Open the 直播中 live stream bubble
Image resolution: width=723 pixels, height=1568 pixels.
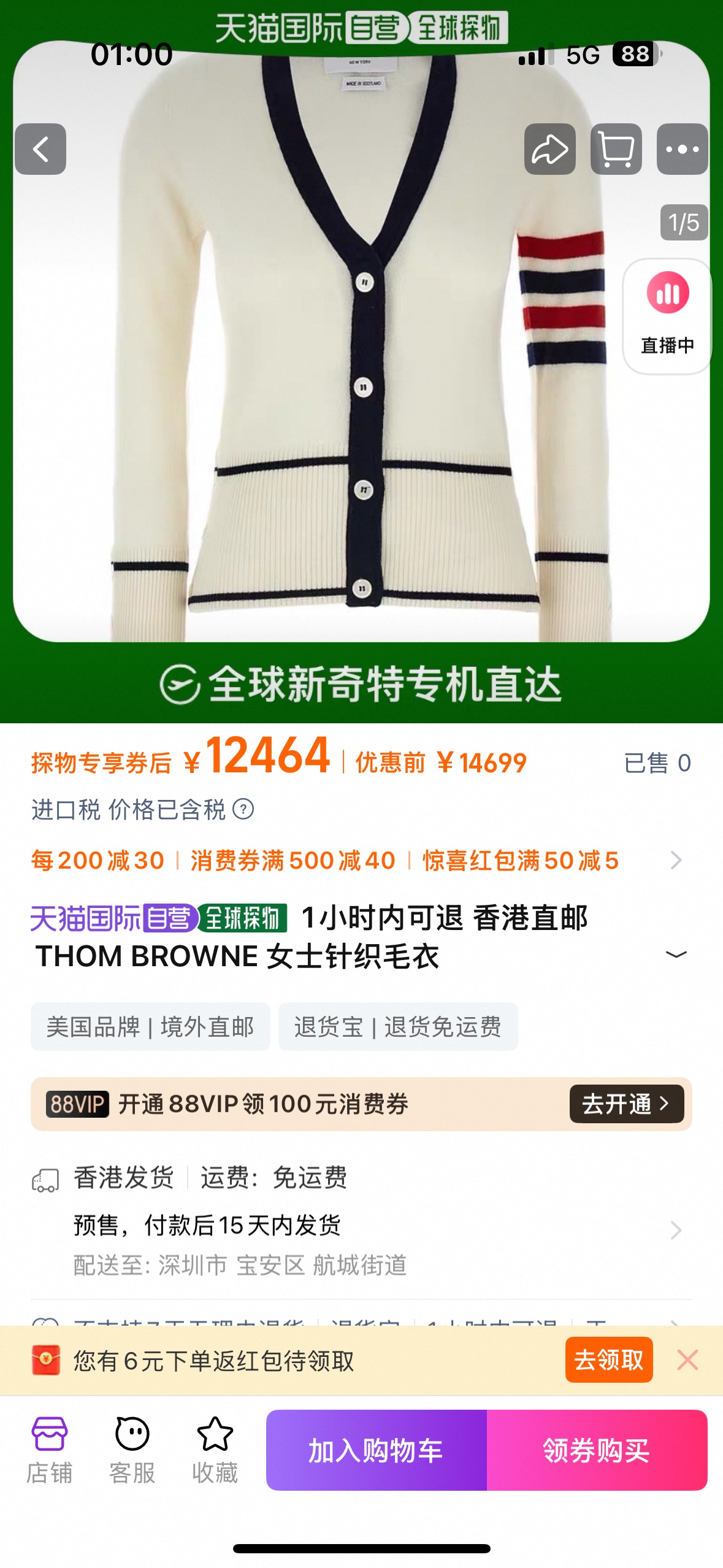coord(667,316)
